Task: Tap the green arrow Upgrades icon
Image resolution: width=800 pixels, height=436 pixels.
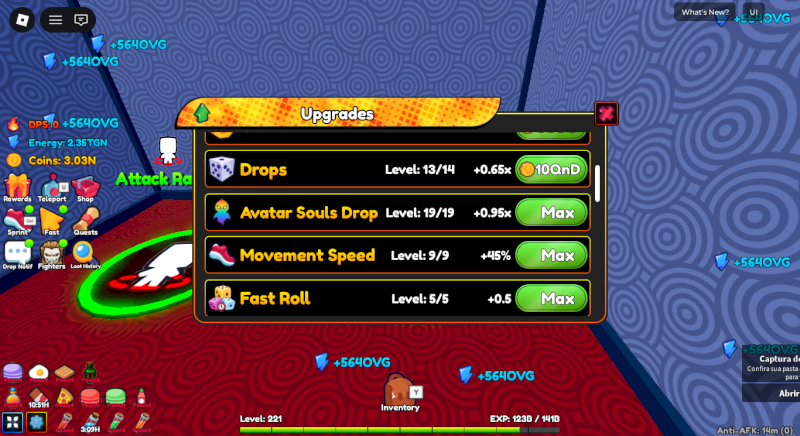Action: [x=201, y=112]
